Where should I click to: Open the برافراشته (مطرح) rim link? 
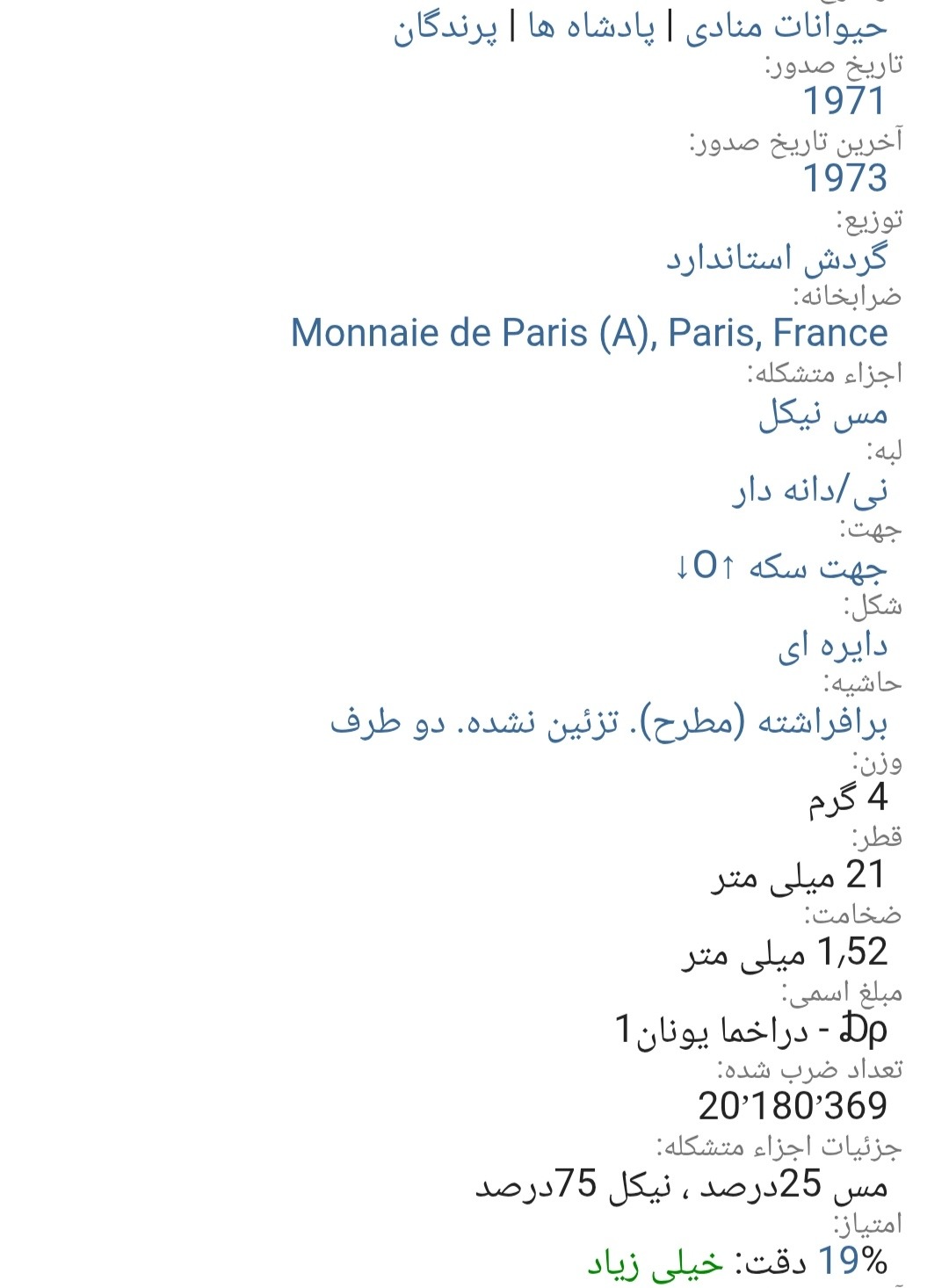608,722
